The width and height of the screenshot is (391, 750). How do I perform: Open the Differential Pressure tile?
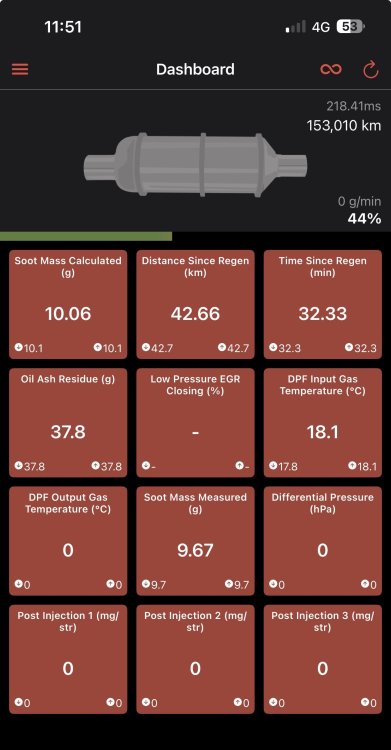click(323, 541)
